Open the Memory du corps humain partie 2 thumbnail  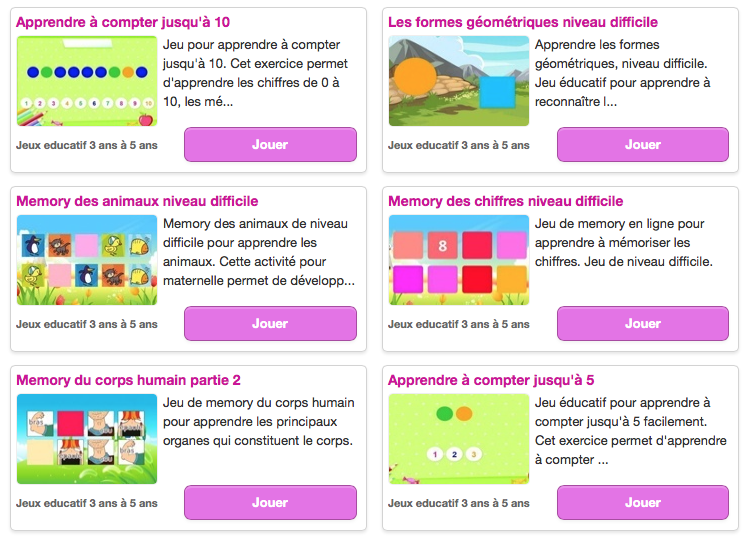tap(87, 439)
